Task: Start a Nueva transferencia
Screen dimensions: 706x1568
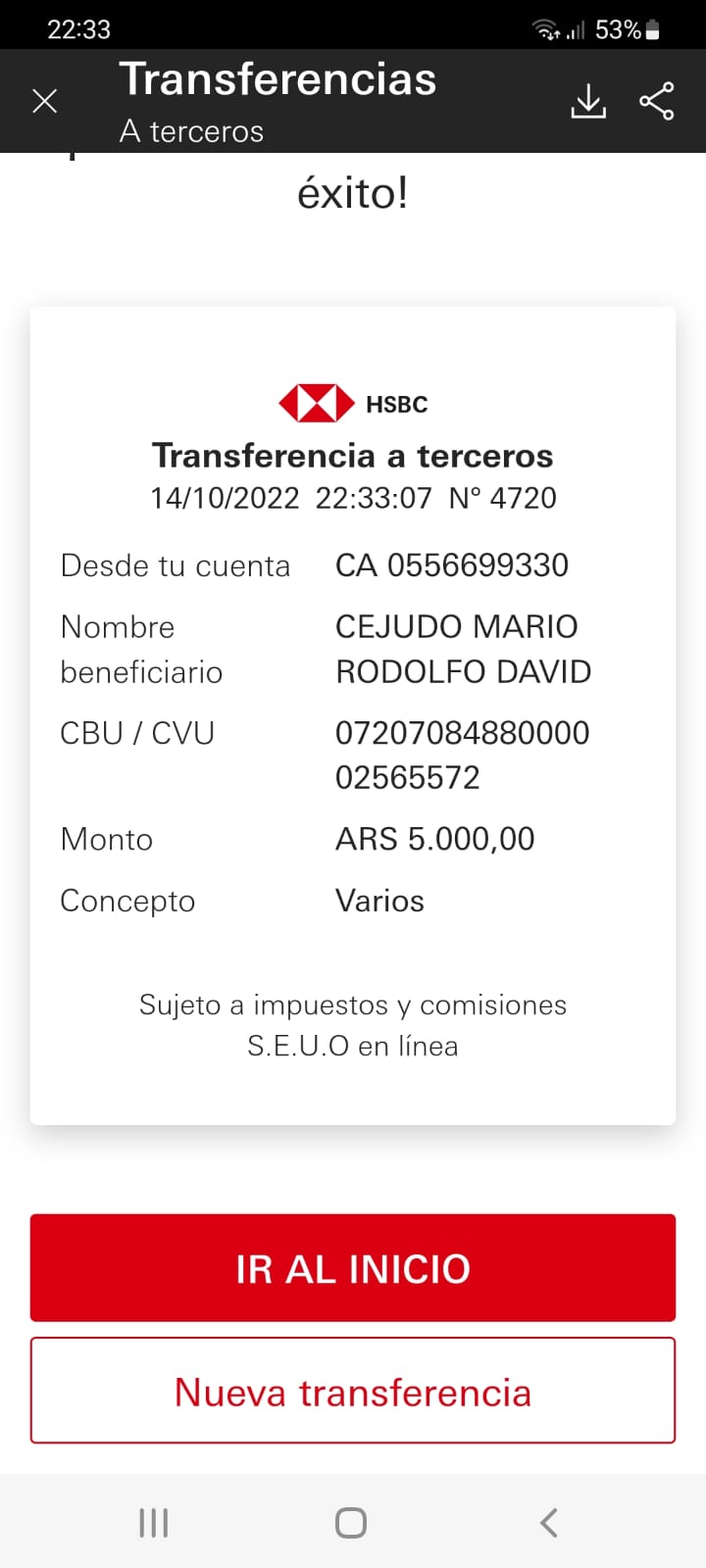Action: (353, 1391)
